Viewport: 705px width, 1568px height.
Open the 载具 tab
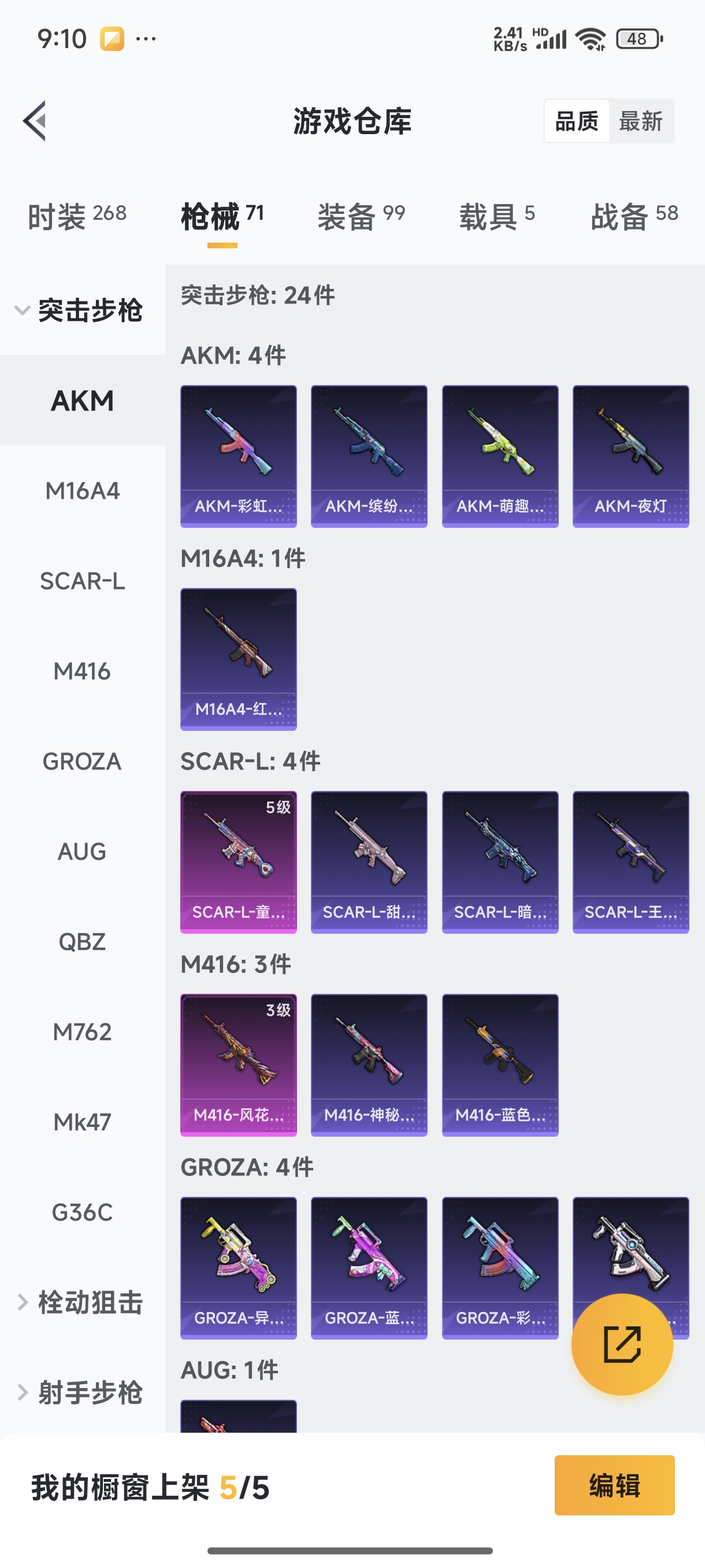497,216
